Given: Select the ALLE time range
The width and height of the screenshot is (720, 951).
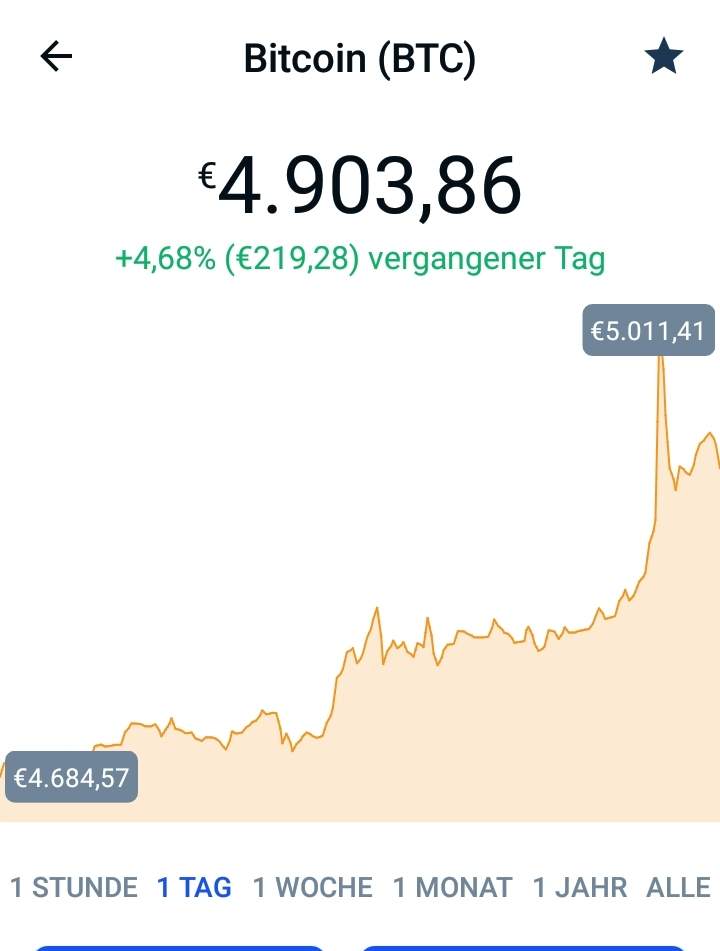Looking at the screenshot, I should [x=678, y=887].
